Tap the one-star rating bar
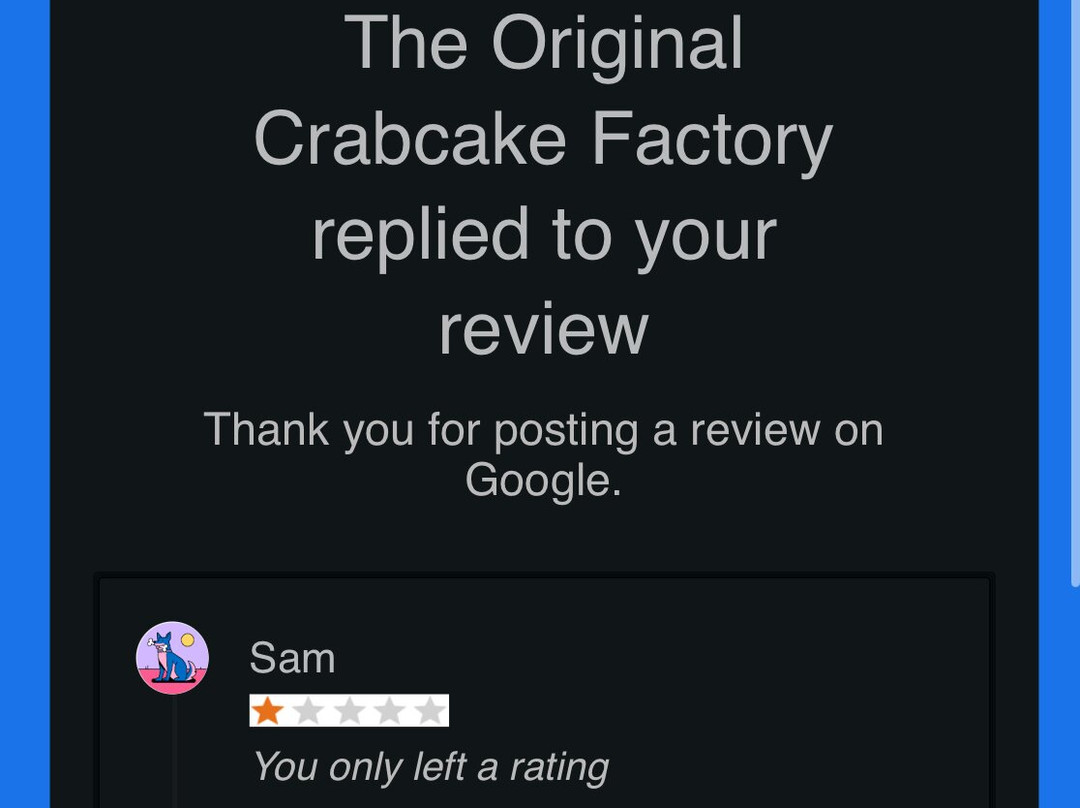The height and width of the screenshot is (808, 1080). [x=349, y=710]
